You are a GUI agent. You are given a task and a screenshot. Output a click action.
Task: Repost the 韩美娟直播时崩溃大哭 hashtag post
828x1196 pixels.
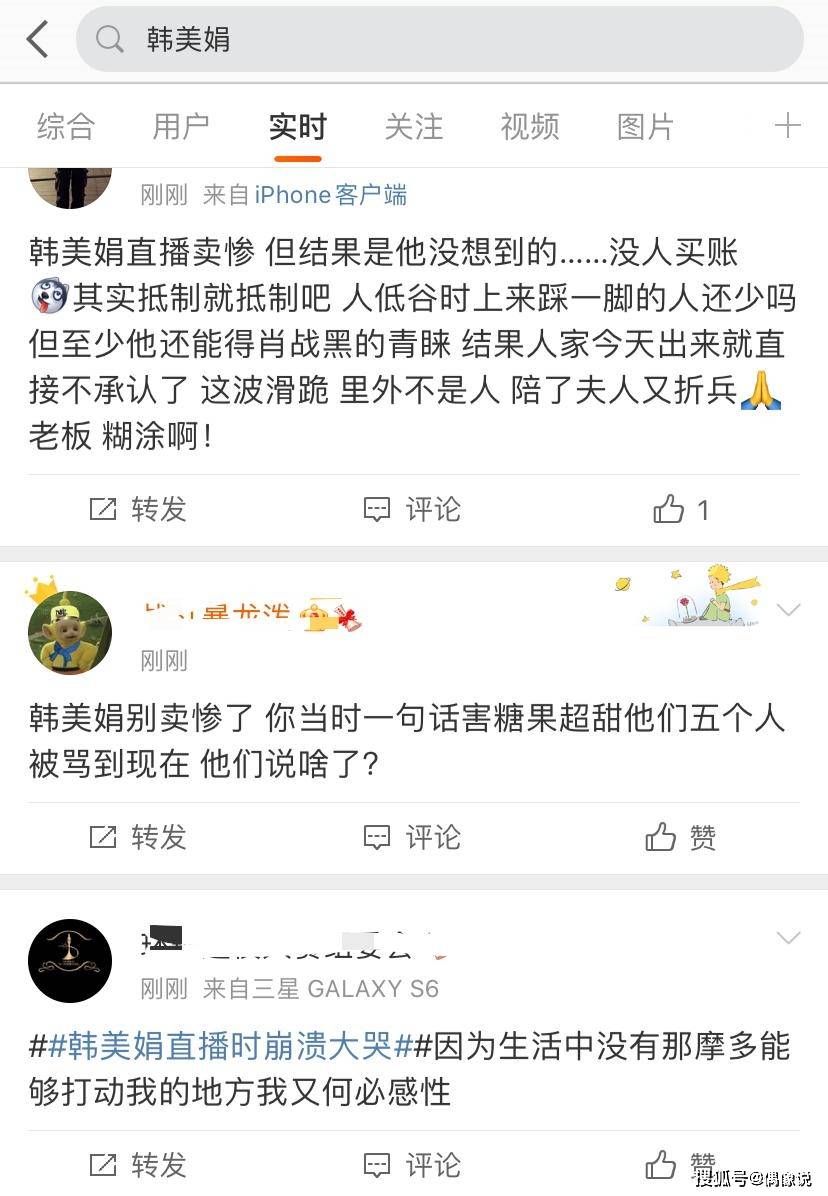[138, 1165]
